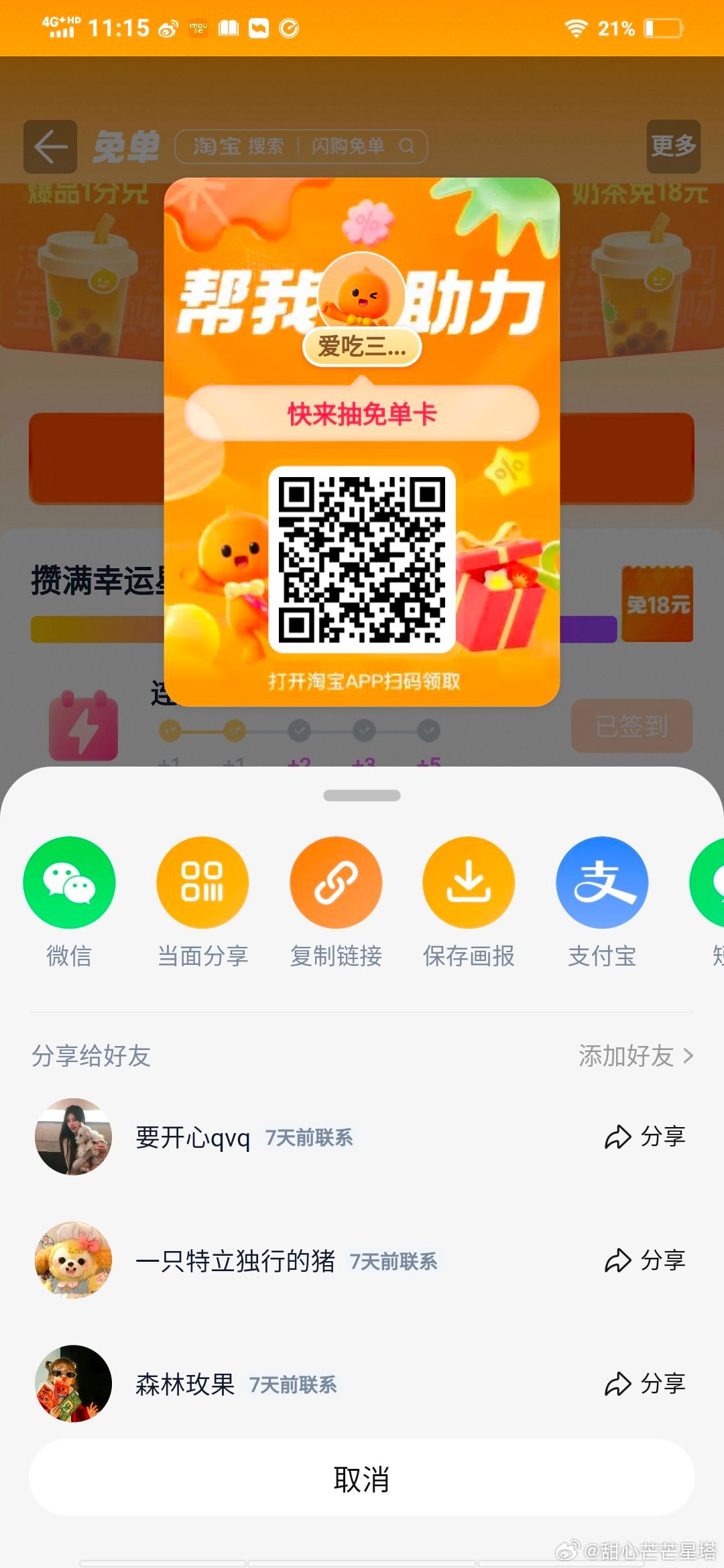This screenshot has width=724, height=1568.
Task: Share to friend 要开心qvq
Action: click(644, 1136)
